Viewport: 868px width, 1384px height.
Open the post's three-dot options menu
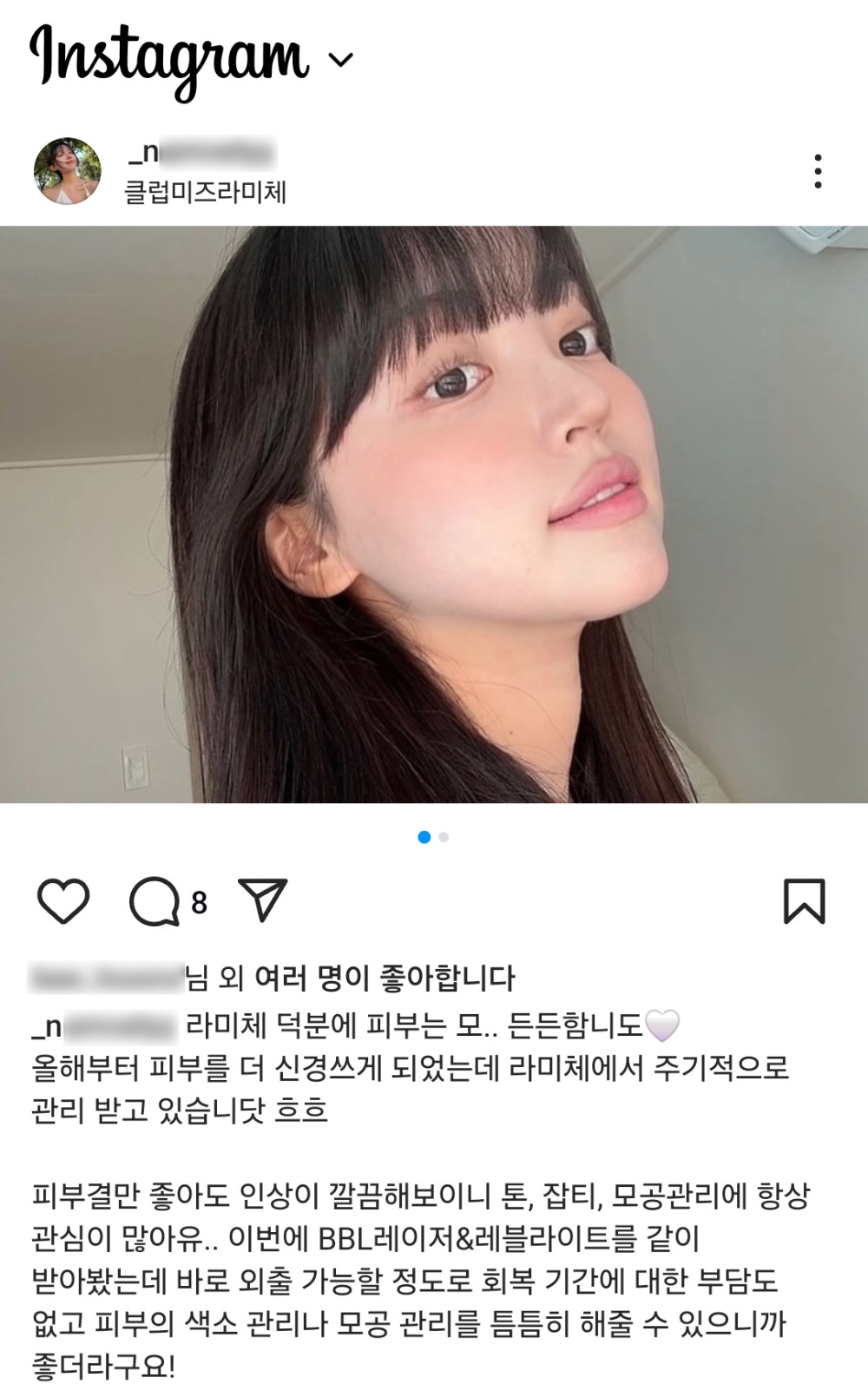(817, 171)
